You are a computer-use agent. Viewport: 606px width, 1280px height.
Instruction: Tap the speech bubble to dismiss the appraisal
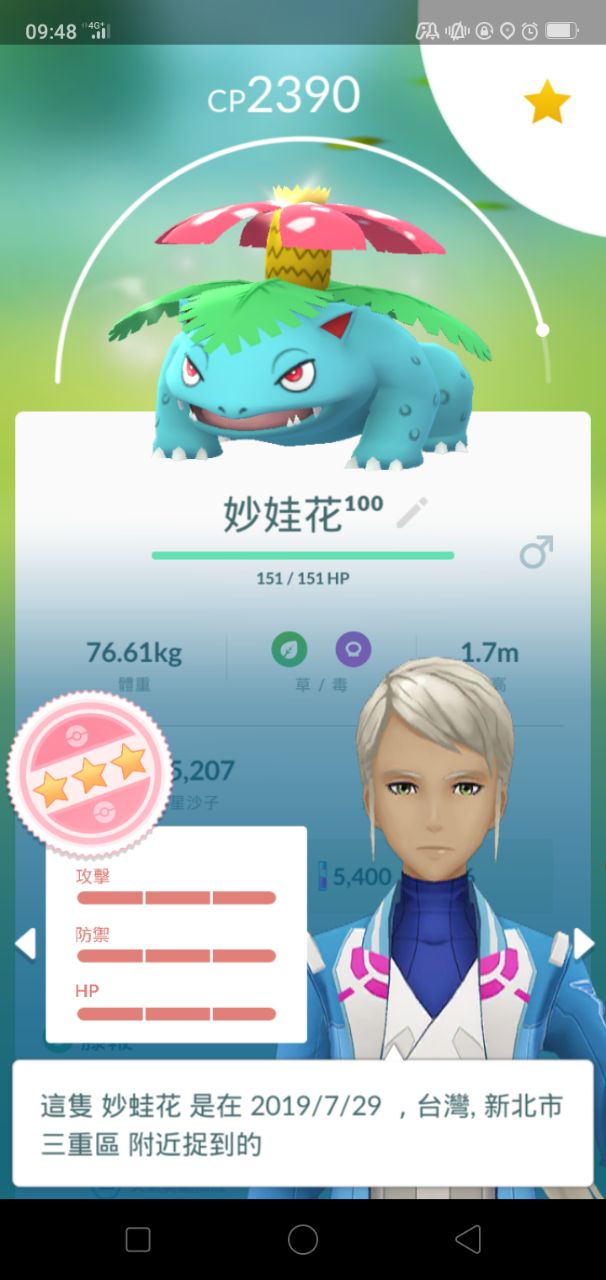(302, 1124)
